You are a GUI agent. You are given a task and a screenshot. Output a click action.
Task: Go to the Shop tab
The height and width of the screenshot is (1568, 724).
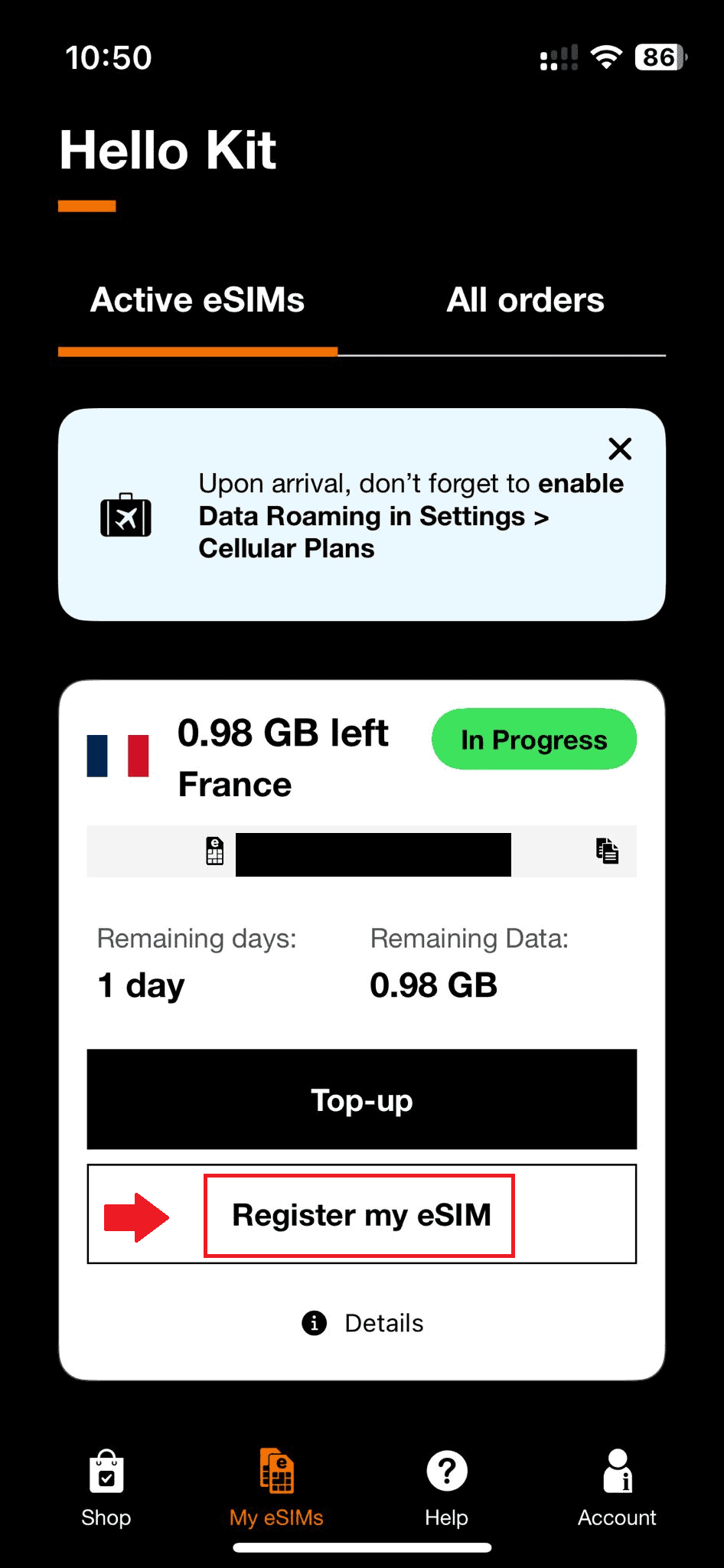coord(106,1488)
